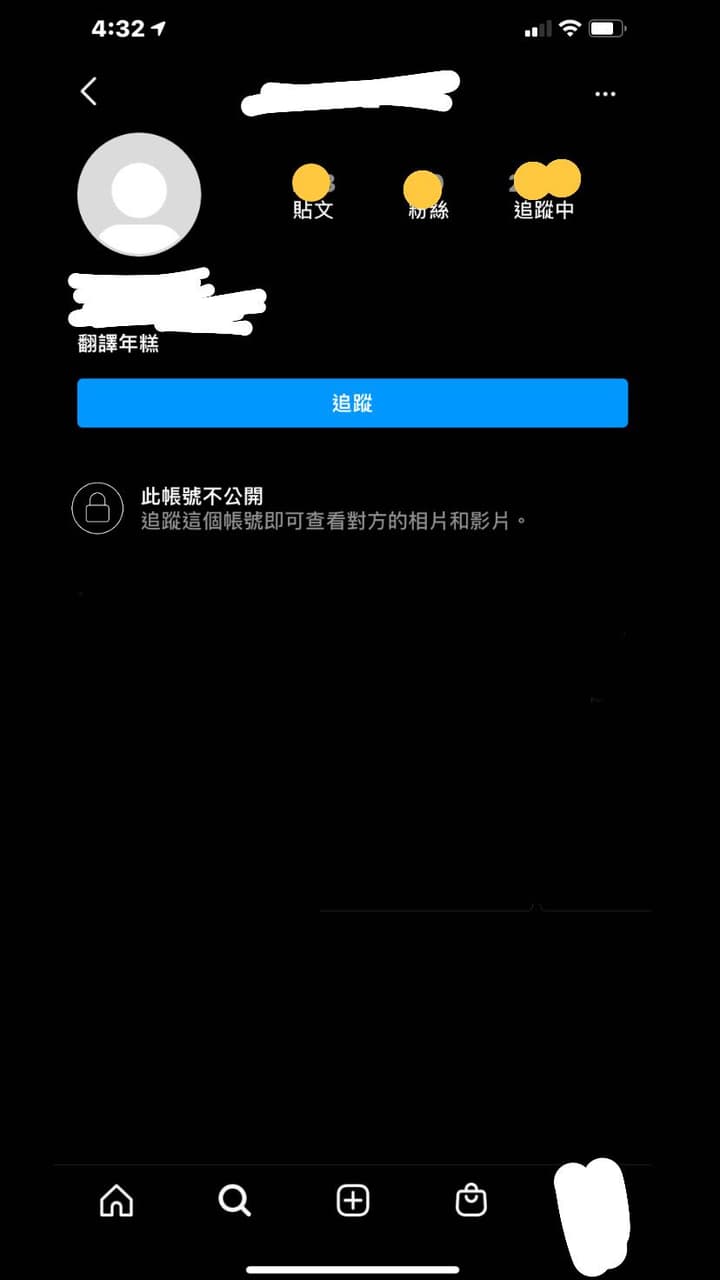Open the Home tab
The image size is (720, 1280).
(116, 1200)
